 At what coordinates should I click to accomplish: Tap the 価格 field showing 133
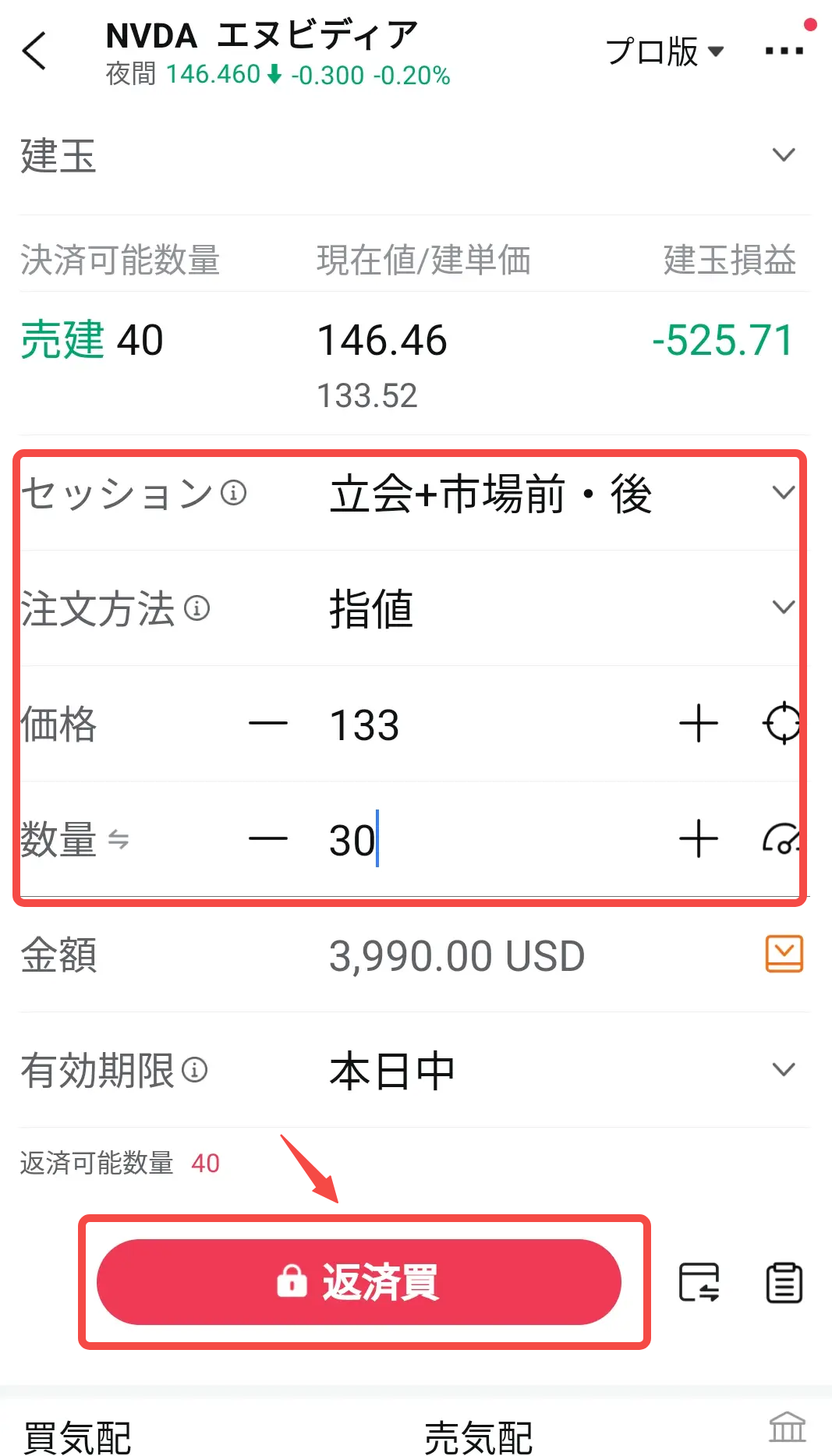468,725
